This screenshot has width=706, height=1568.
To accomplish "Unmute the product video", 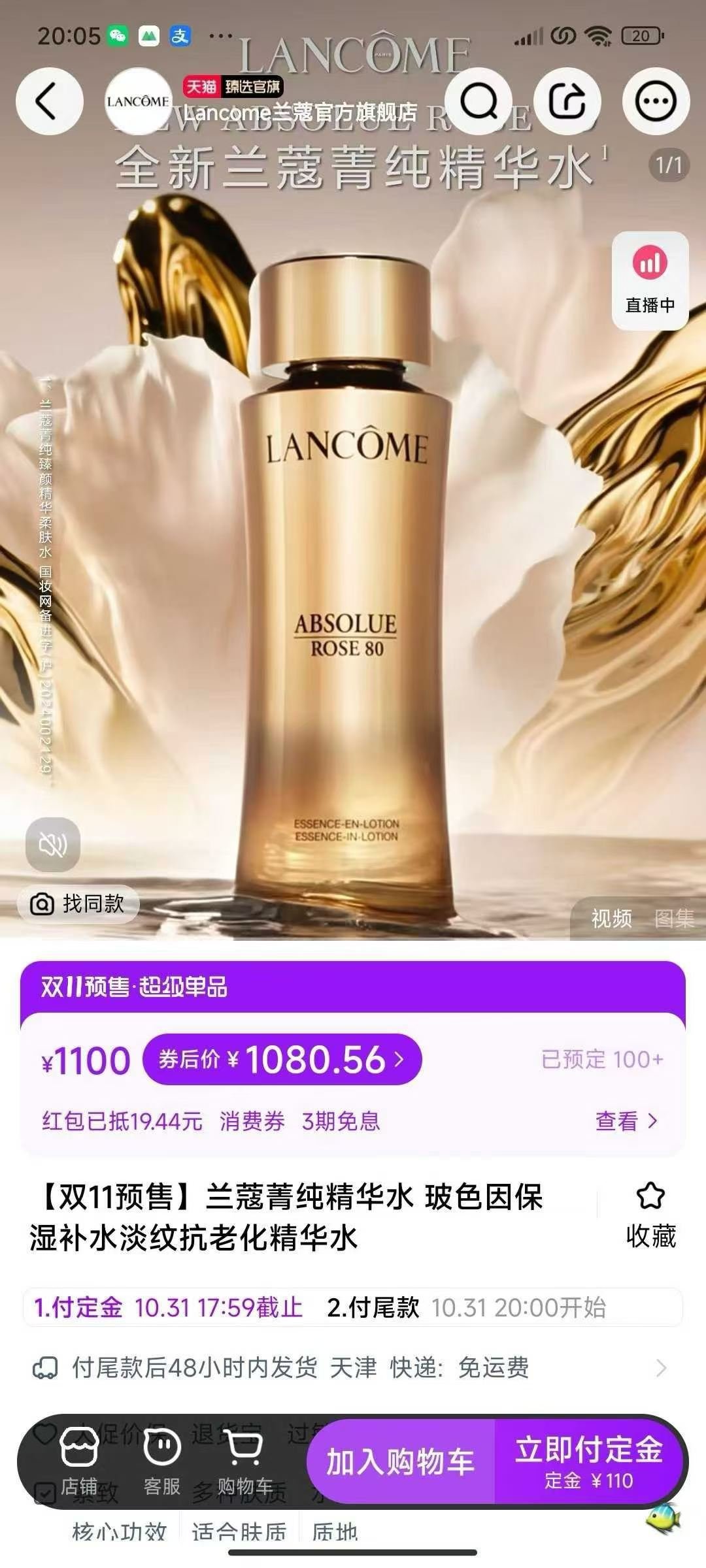I will (53, 844).
